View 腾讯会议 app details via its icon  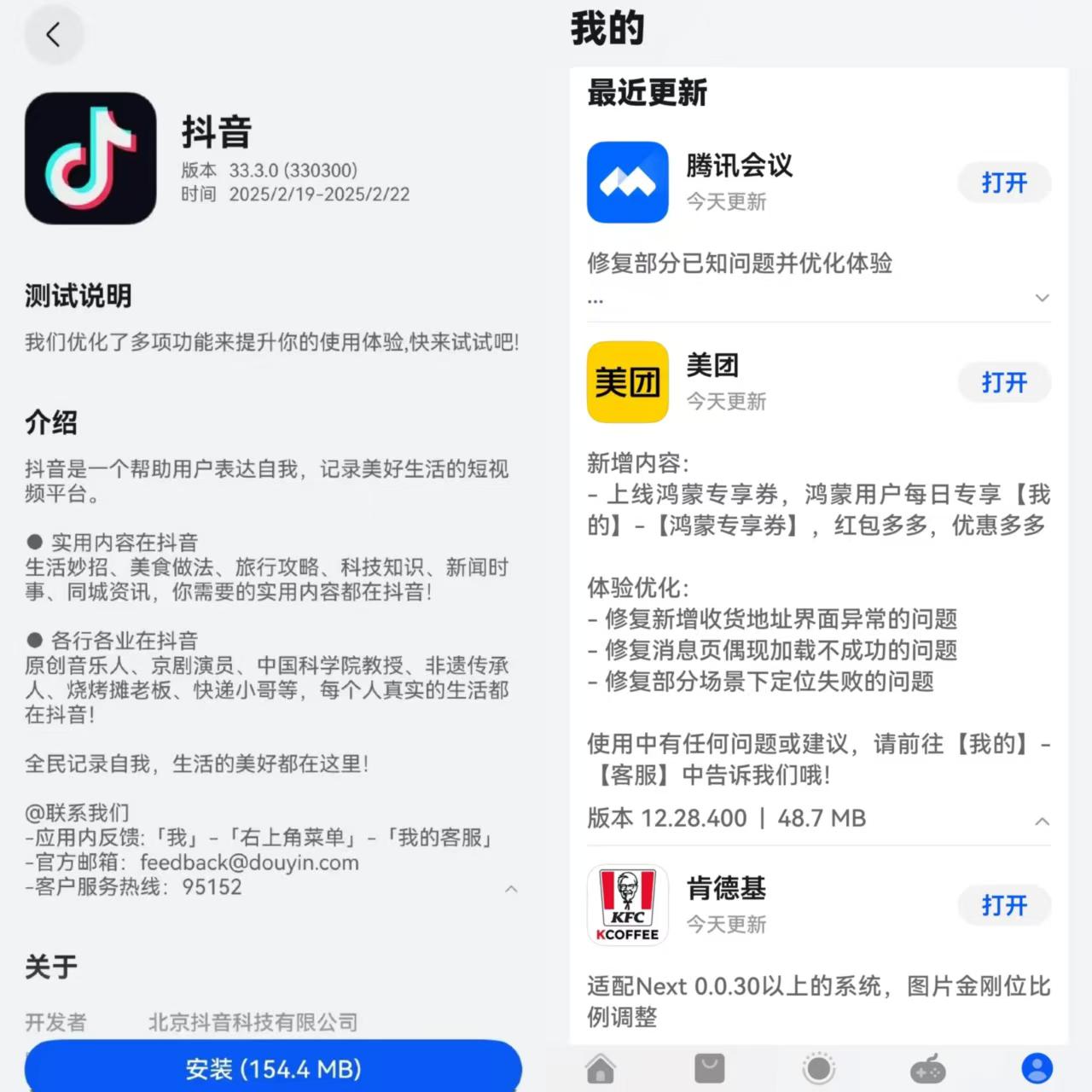tap(627, 183)
